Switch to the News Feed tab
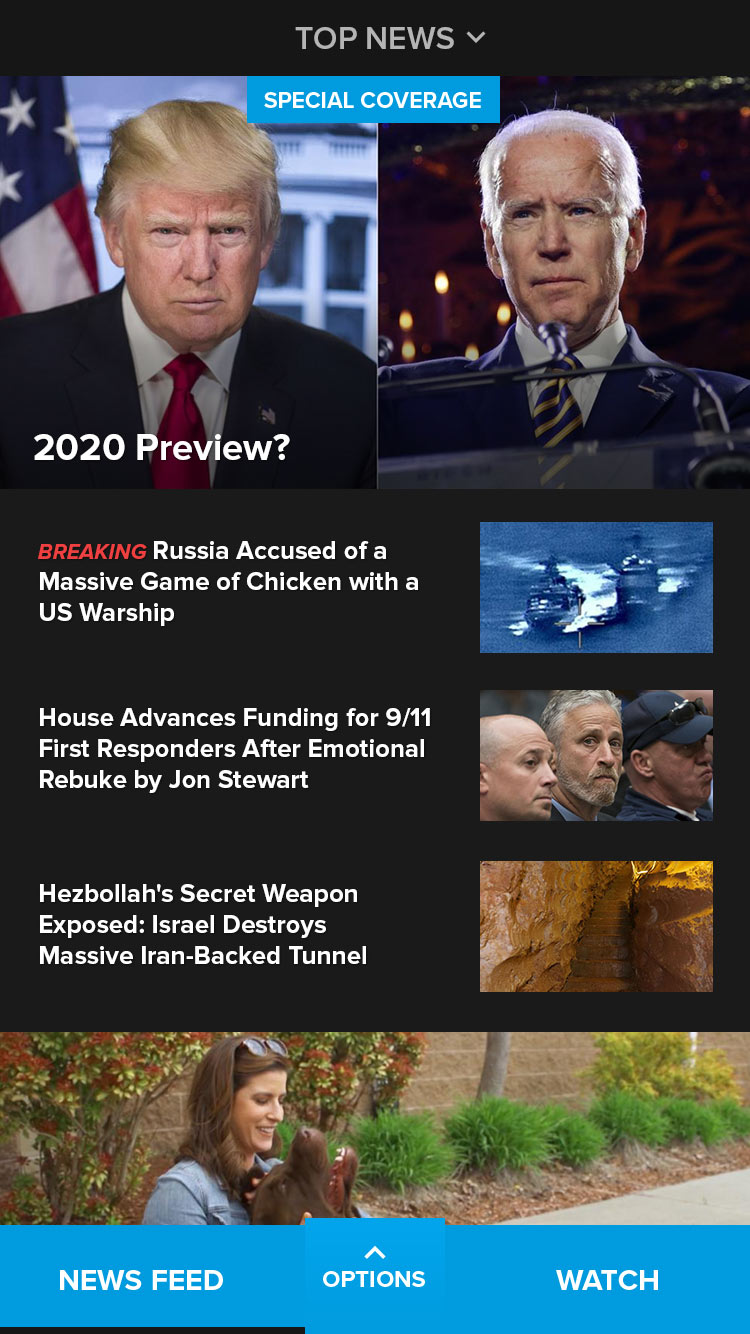Viewport: 750px width, 1334px height. [141, 1280]
